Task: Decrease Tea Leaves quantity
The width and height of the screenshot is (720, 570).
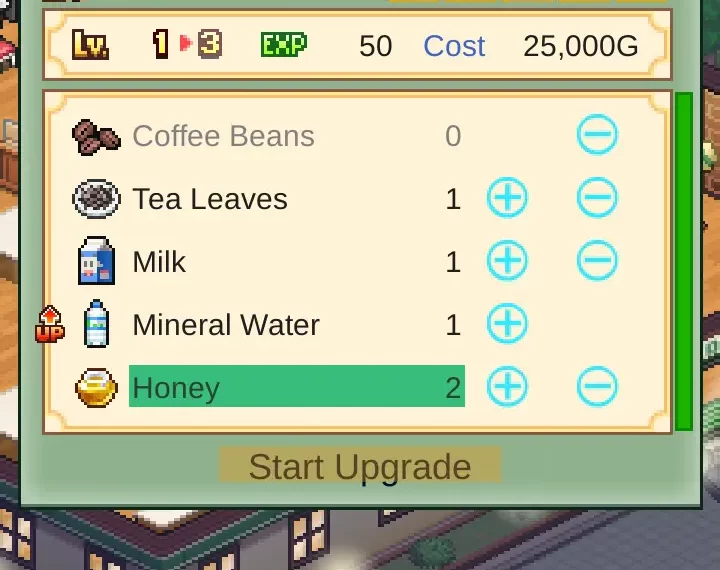Action: (597, 199)
